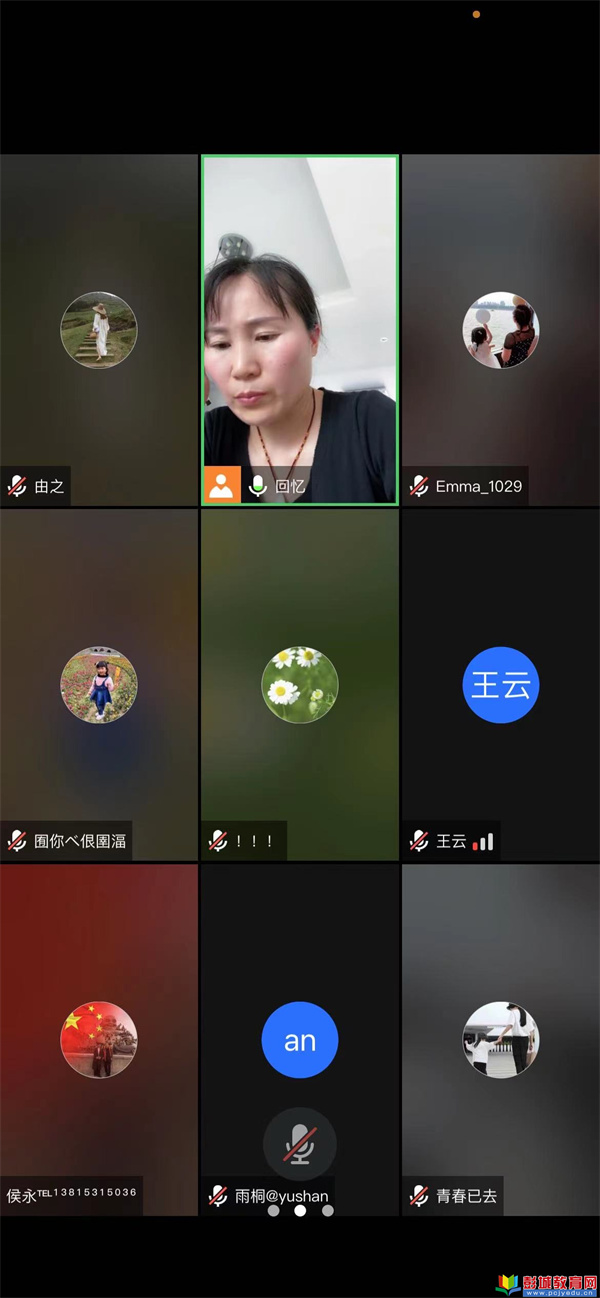Select the Emma_1029 participant tile
The height and width of the screenshot is (1298, 600).
click(x=500, y=330)
